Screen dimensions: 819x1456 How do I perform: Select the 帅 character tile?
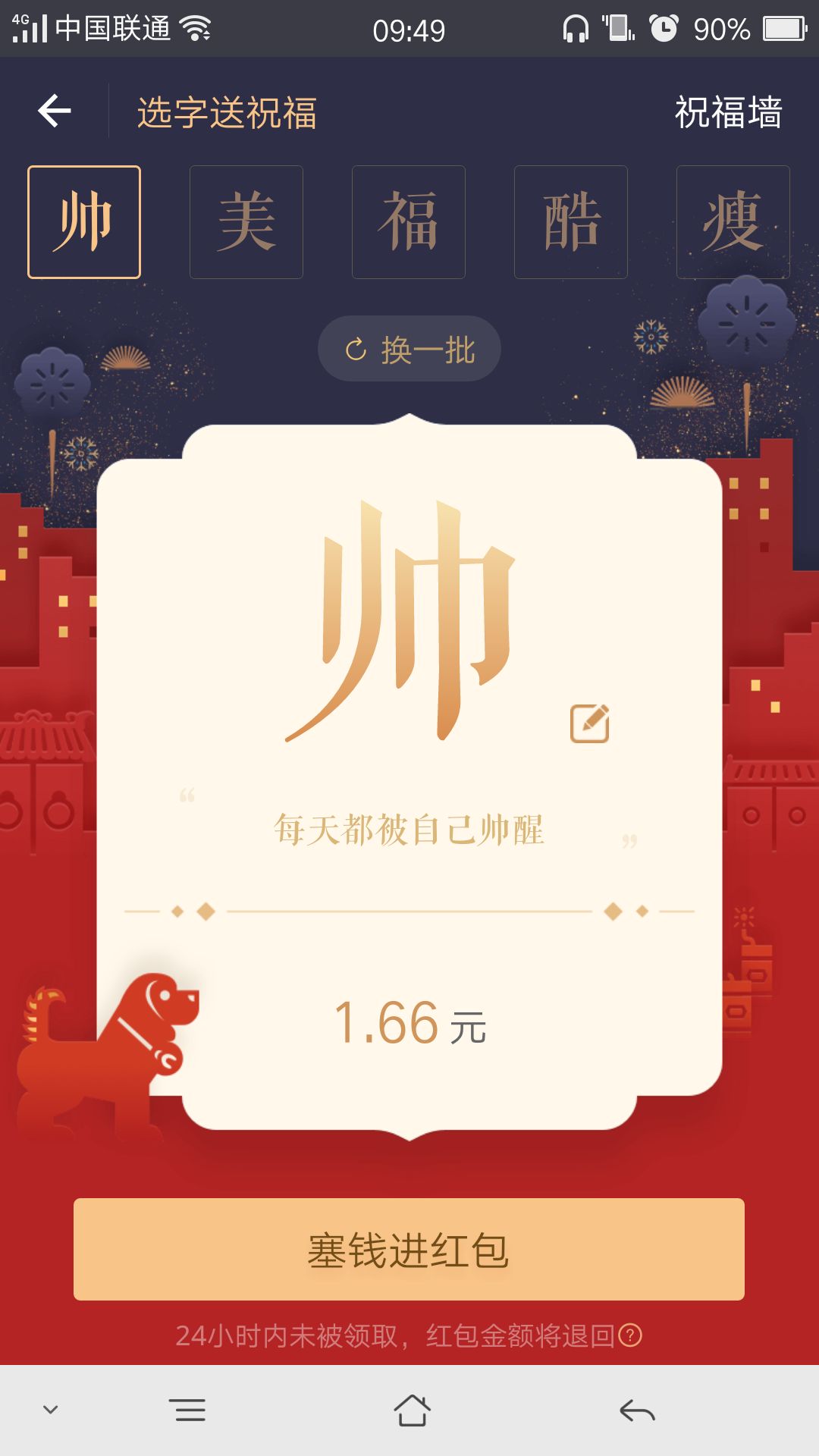coord(84,222)
